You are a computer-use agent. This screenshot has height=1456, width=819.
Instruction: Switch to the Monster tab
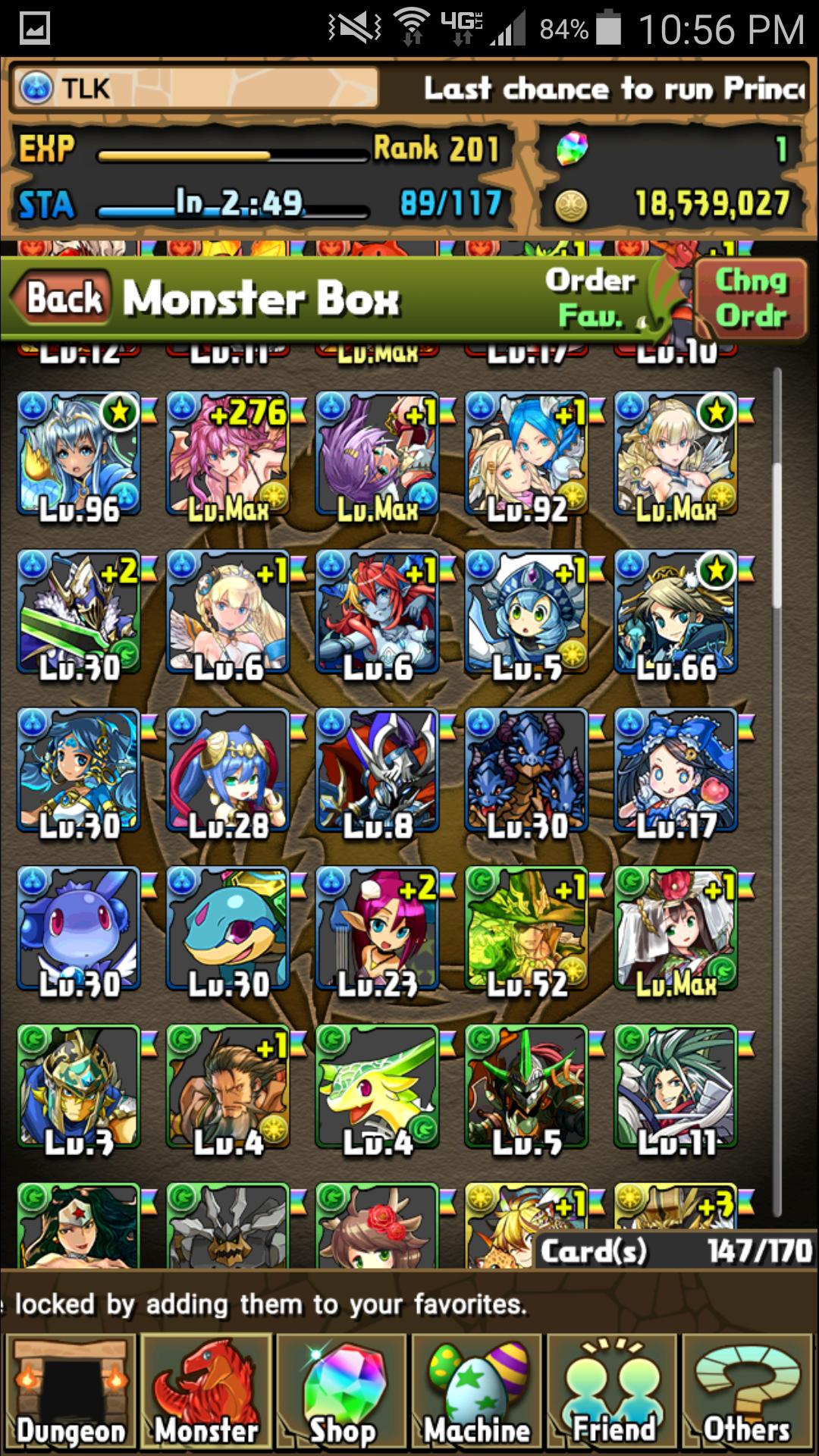[x=206, y=1394]
